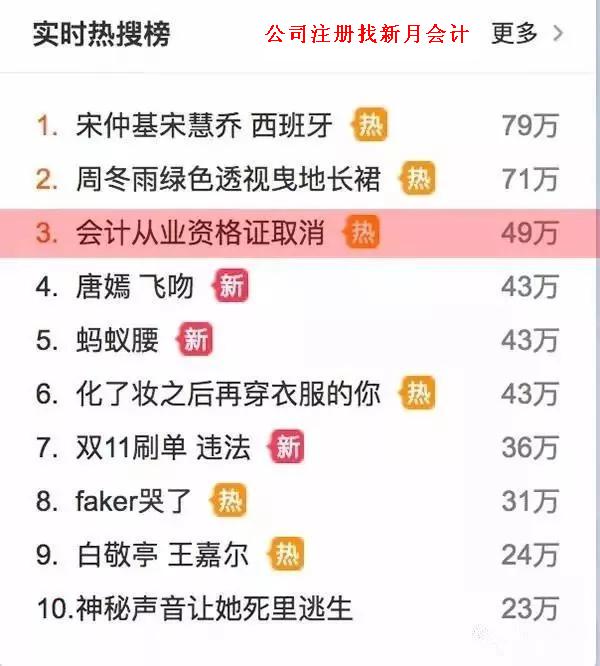The width and height of the screenshot is (600, 666).
Task: Open topic 化了妆之后再穿衣服的你
Action: pos(228,394)
